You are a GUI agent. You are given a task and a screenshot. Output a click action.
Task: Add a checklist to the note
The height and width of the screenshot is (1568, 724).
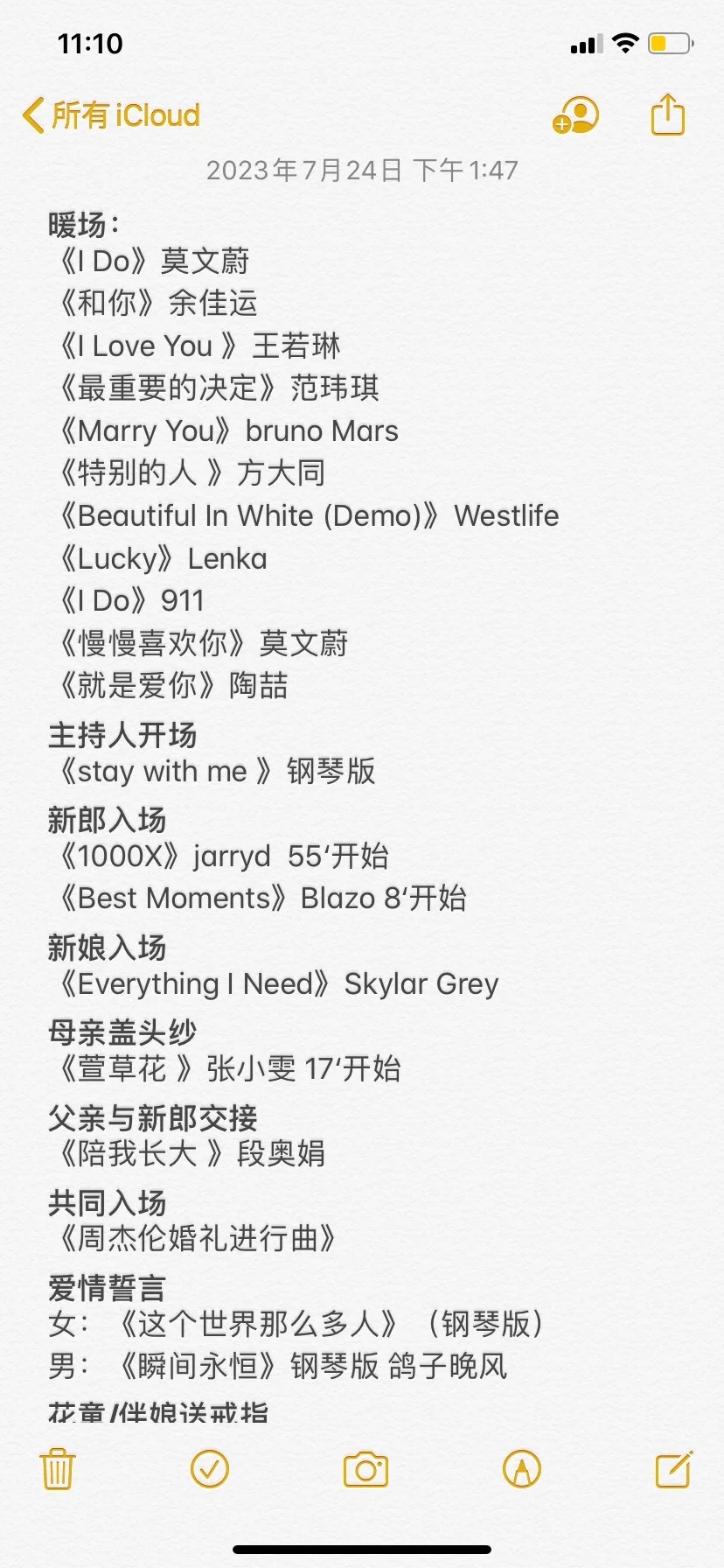(x=210, y=1469)
